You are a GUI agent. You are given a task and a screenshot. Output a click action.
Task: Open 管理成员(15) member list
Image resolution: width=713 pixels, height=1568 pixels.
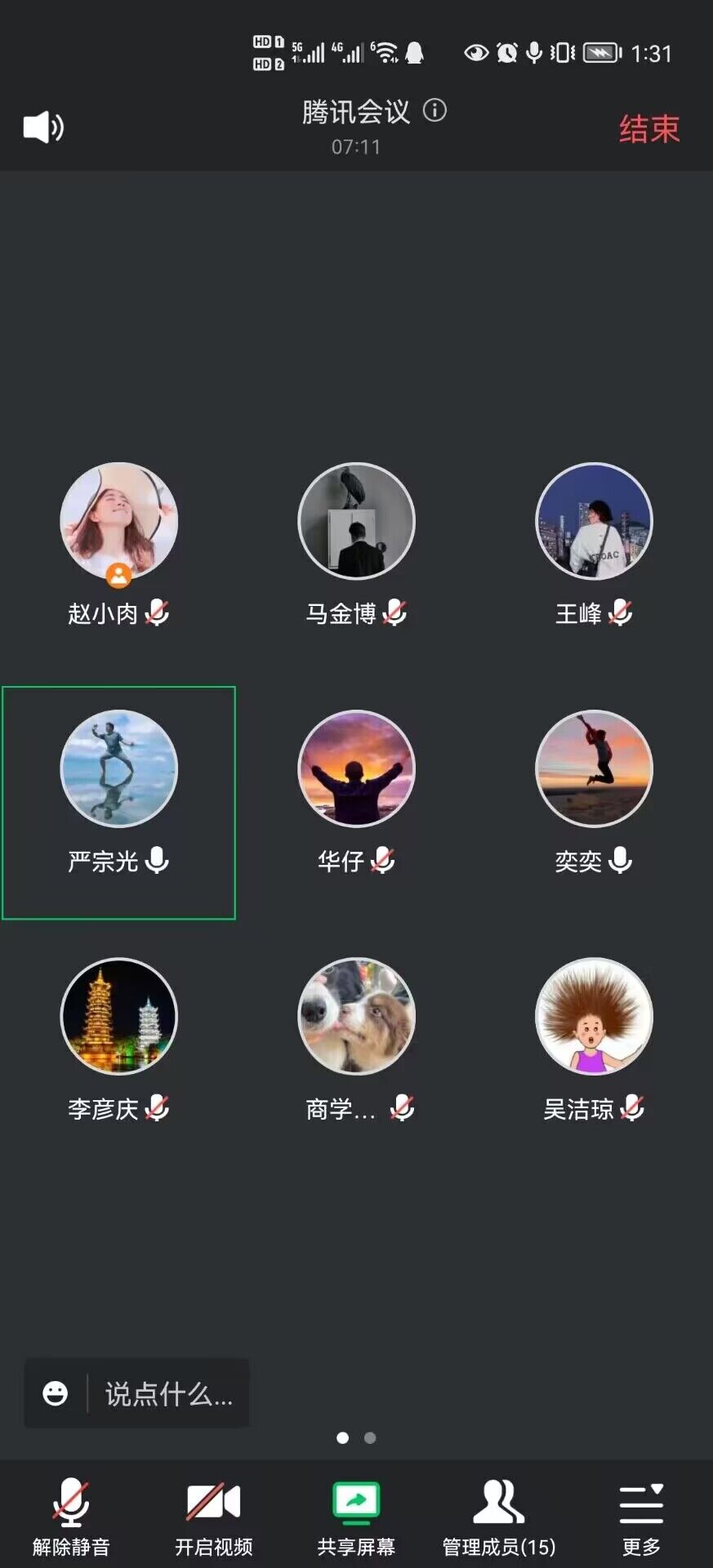tap(499, 1516)
